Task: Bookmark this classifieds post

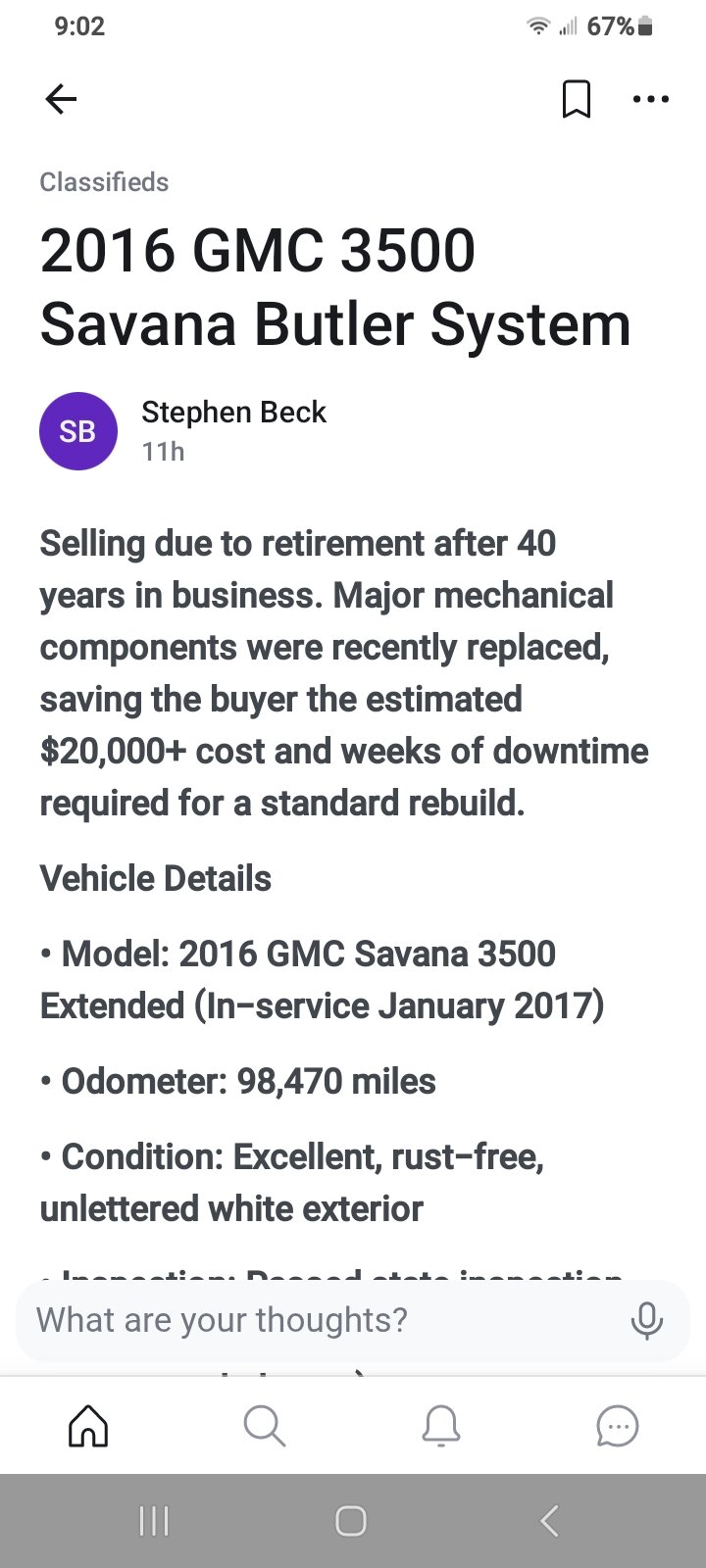Action: click(x=577, y=99)
